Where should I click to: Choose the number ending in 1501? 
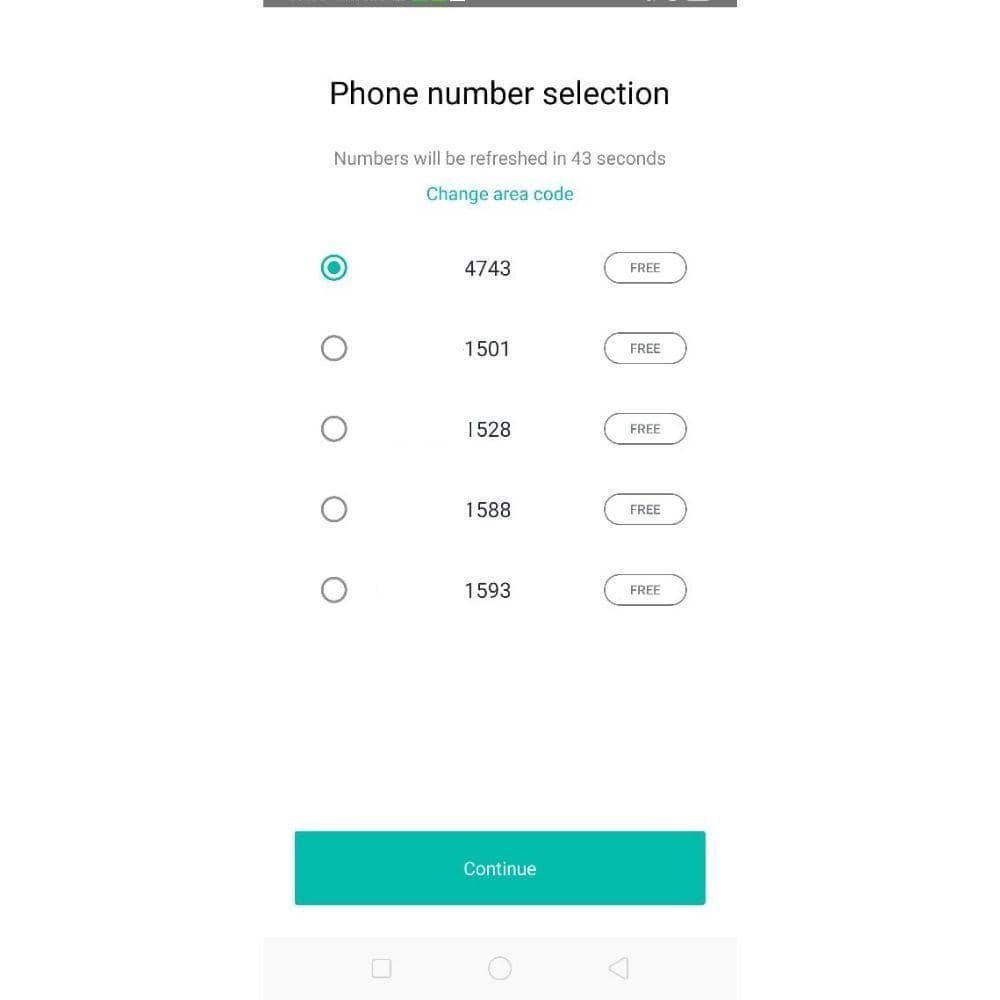click(x=334, y=348)
